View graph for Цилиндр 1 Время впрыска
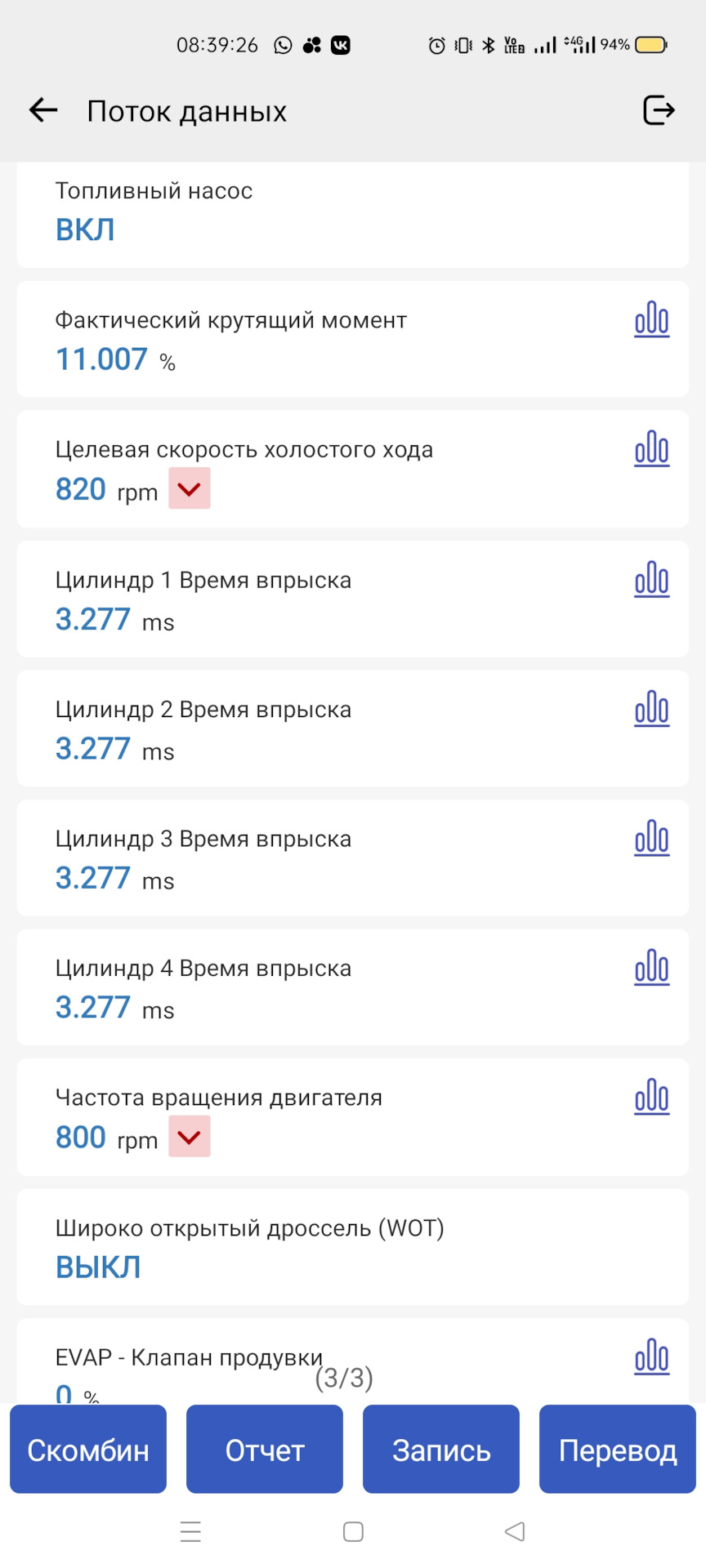 tap(651, 579)
